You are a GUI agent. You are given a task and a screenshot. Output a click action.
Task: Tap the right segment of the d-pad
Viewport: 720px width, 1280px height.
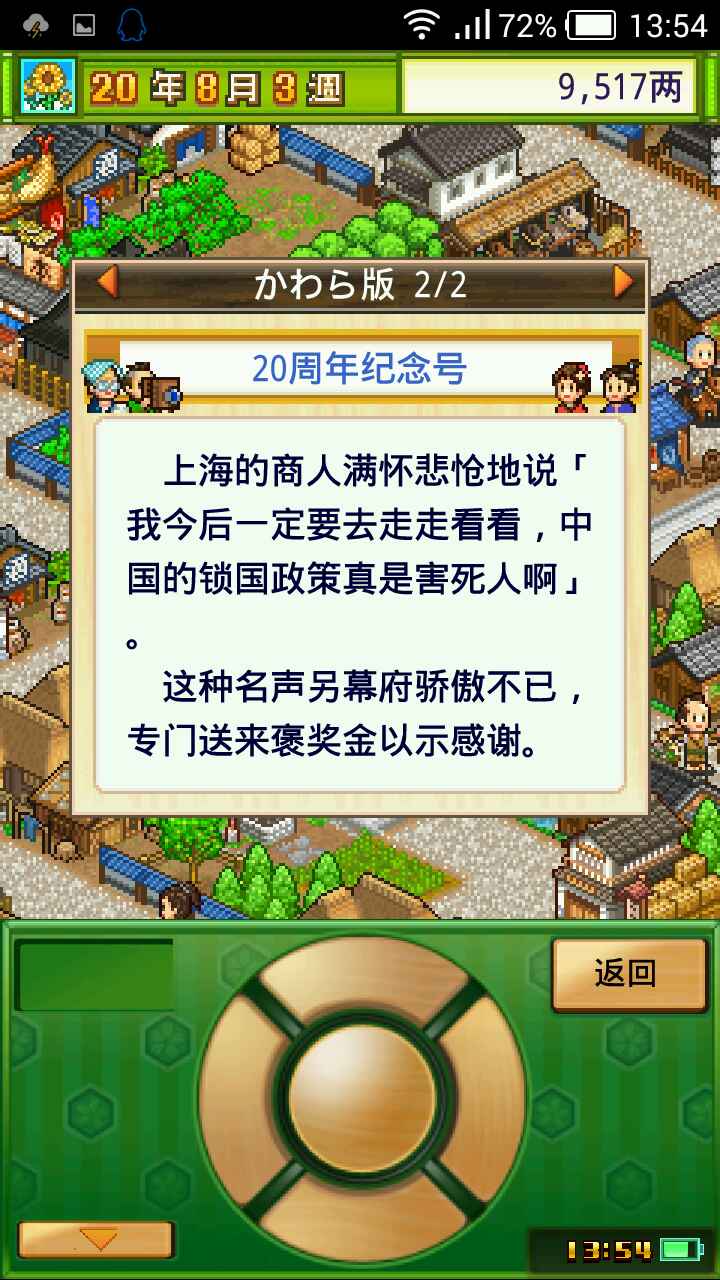pyautogui.click(x=485, y=1091)
